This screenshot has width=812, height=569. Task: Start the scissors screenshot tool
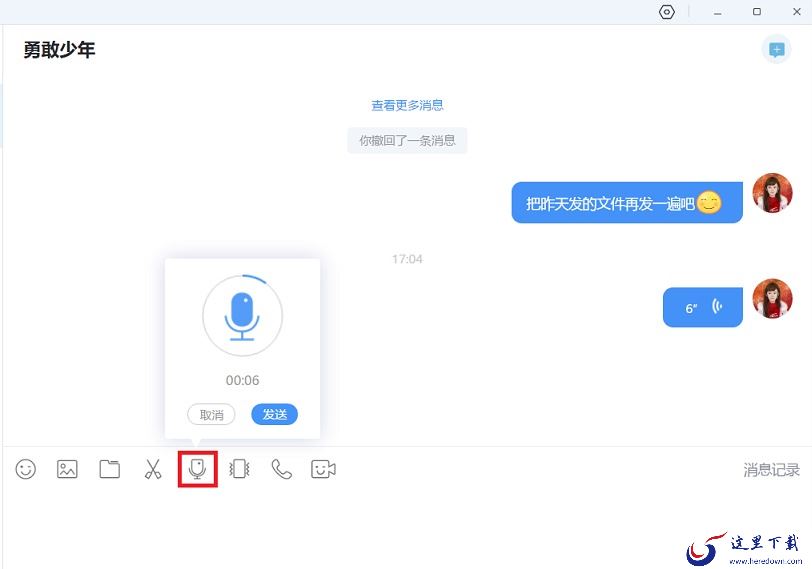click(153, 469)
